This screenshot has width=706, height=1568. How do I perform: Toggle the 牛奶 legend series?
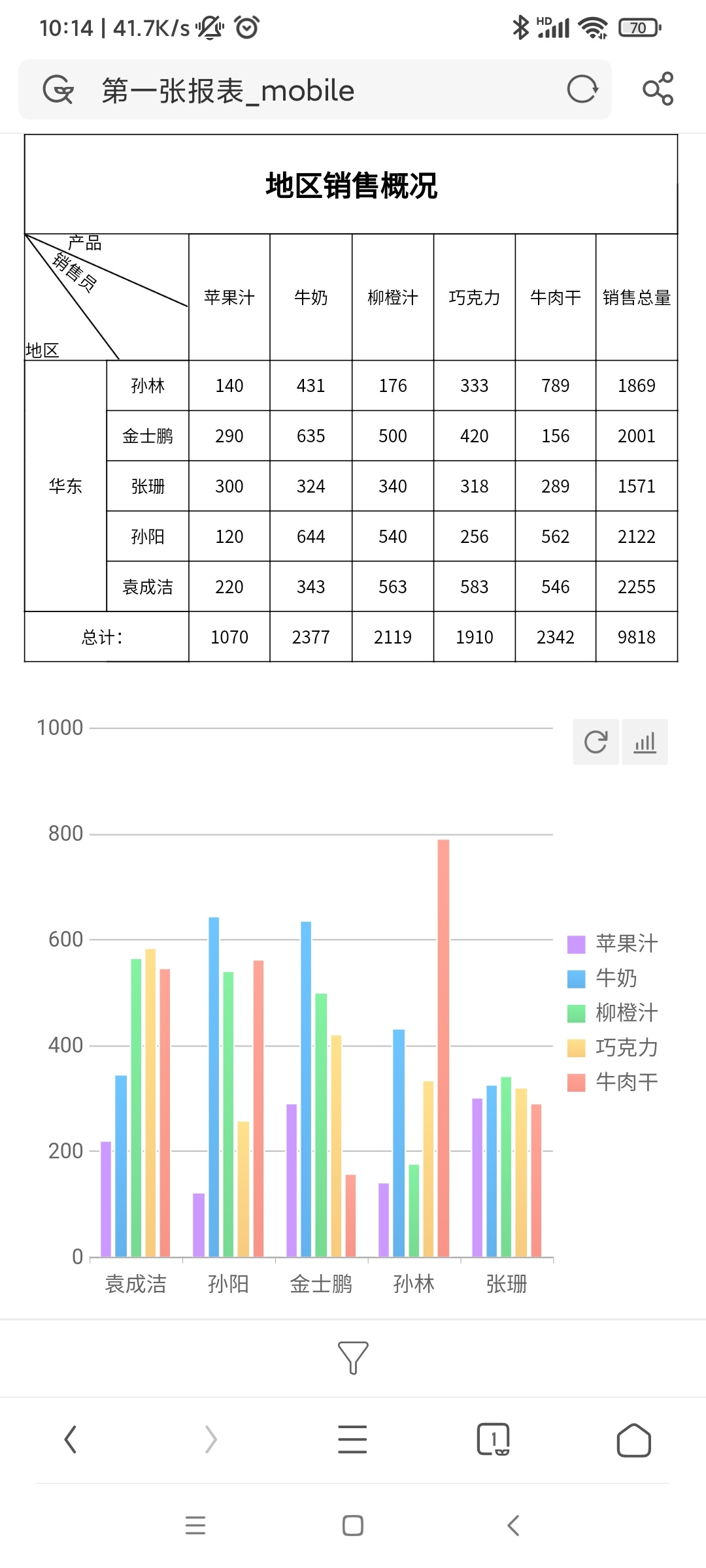coord(602,978)
